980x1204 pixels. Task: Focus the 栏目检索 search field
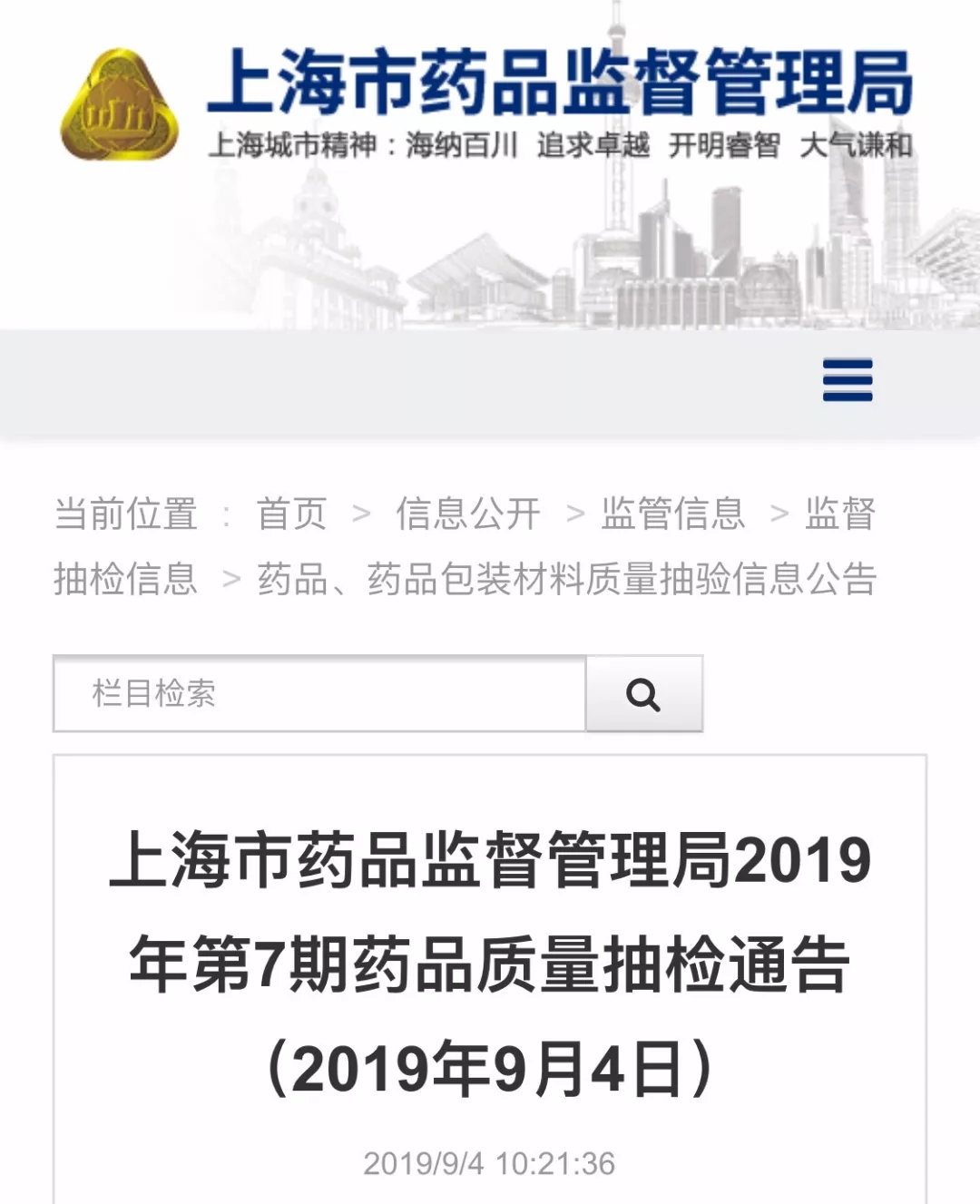click(x=319, y=694)
